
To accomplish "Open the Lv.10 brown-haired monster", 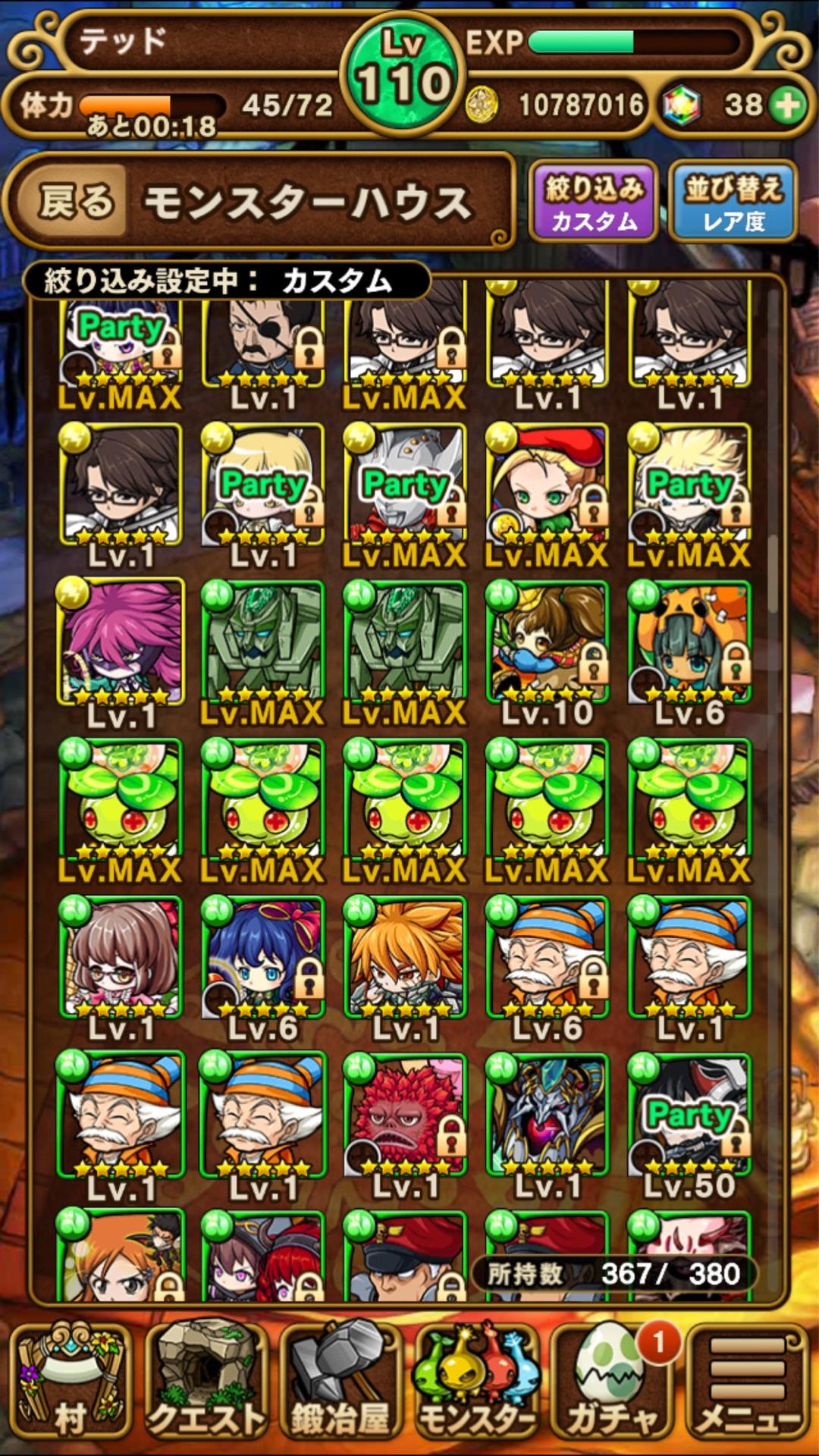I will point(548,643).
